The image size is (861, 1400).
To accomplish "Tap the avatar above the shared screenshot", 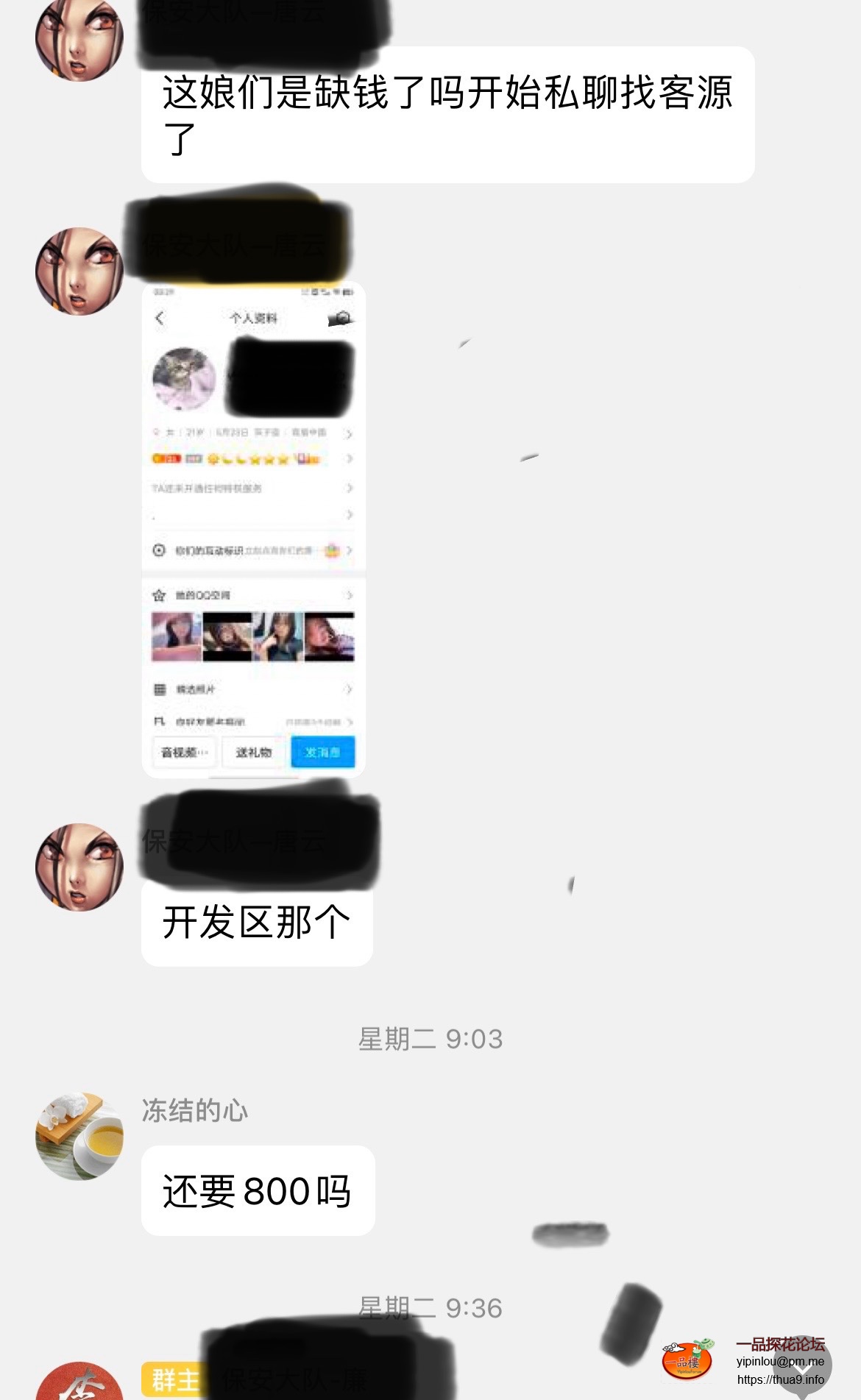I will pos(79,271).
